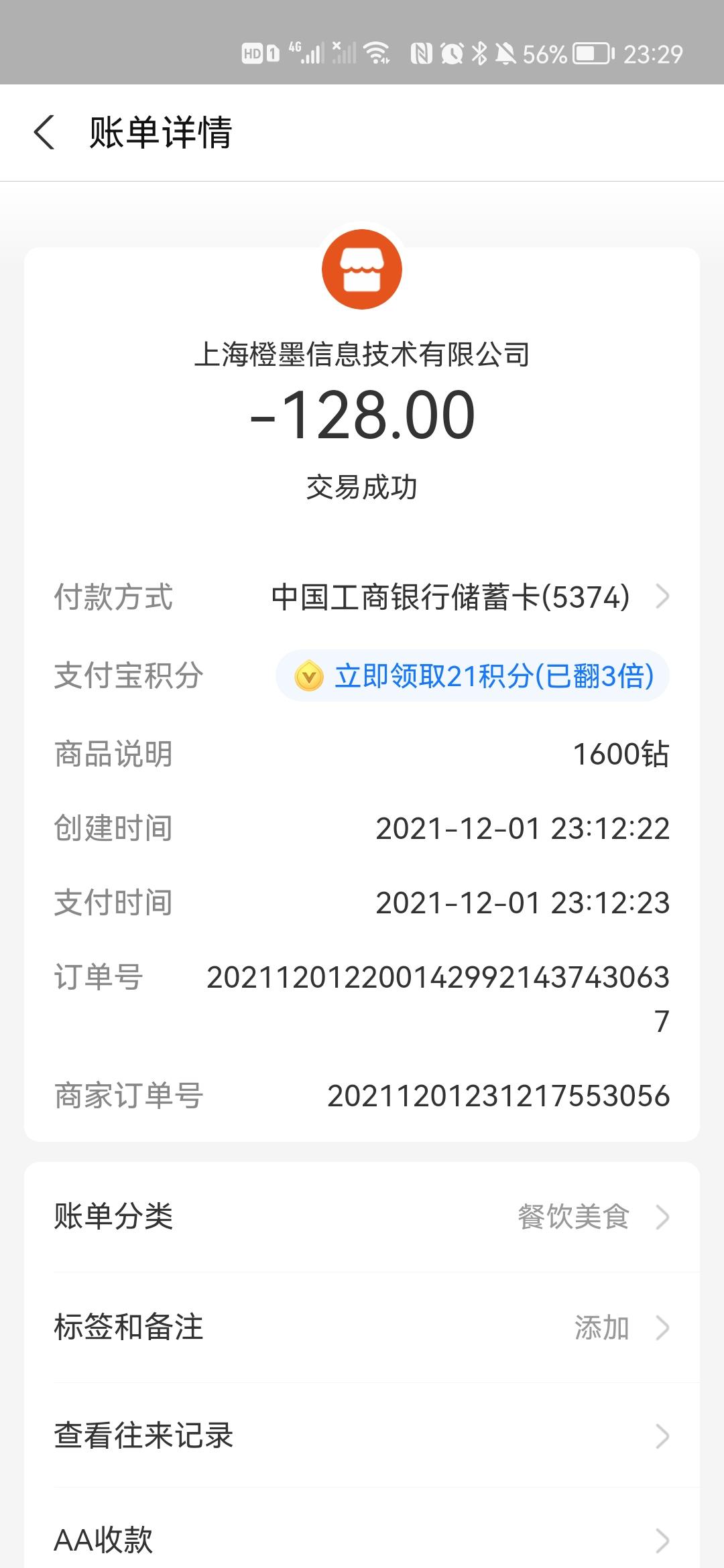The height and width of the screenshot is (1568, 724).
Task: Open the merchant's orange shop icon
Action: [362, 269]
